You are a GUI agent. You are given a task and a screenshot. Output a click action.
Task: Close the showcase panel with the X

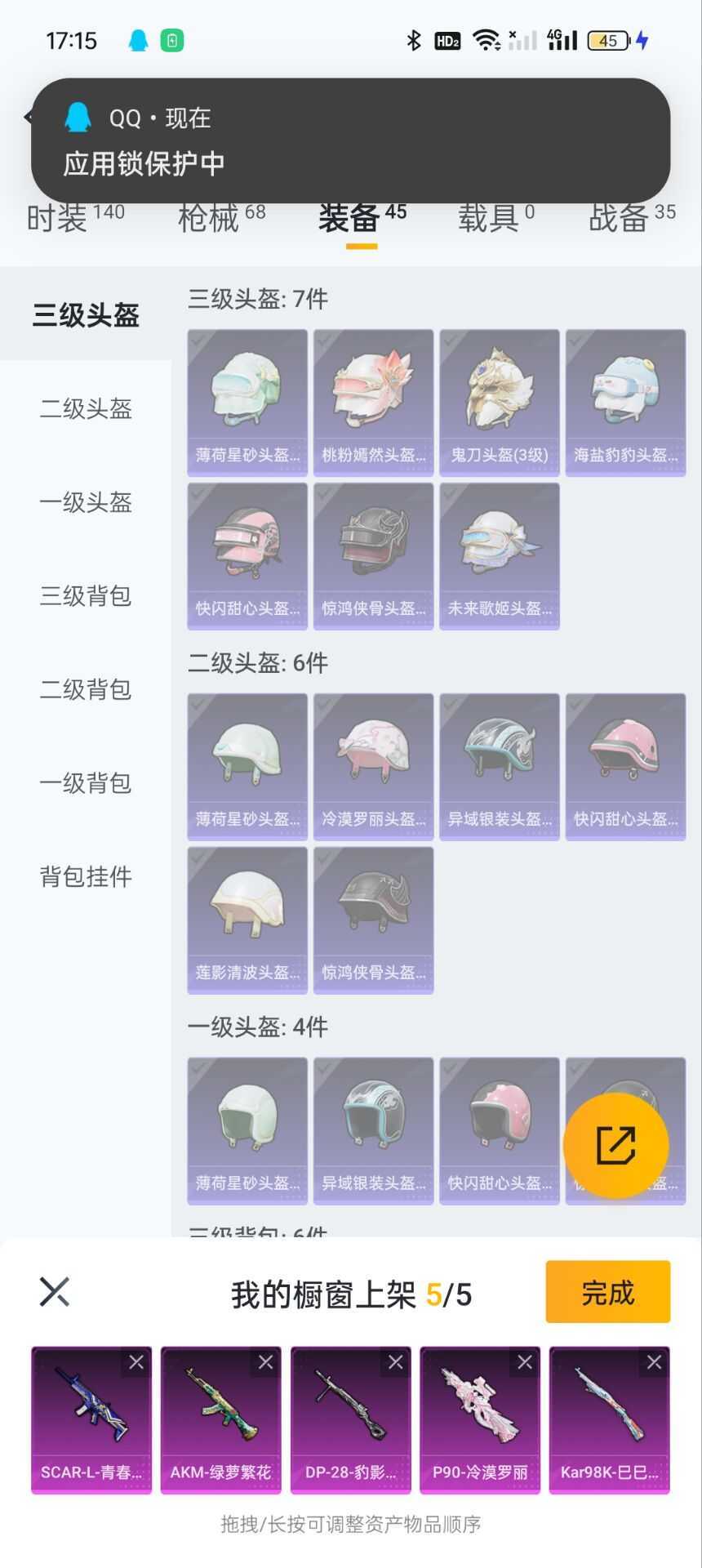click(x=54, y=1291)
